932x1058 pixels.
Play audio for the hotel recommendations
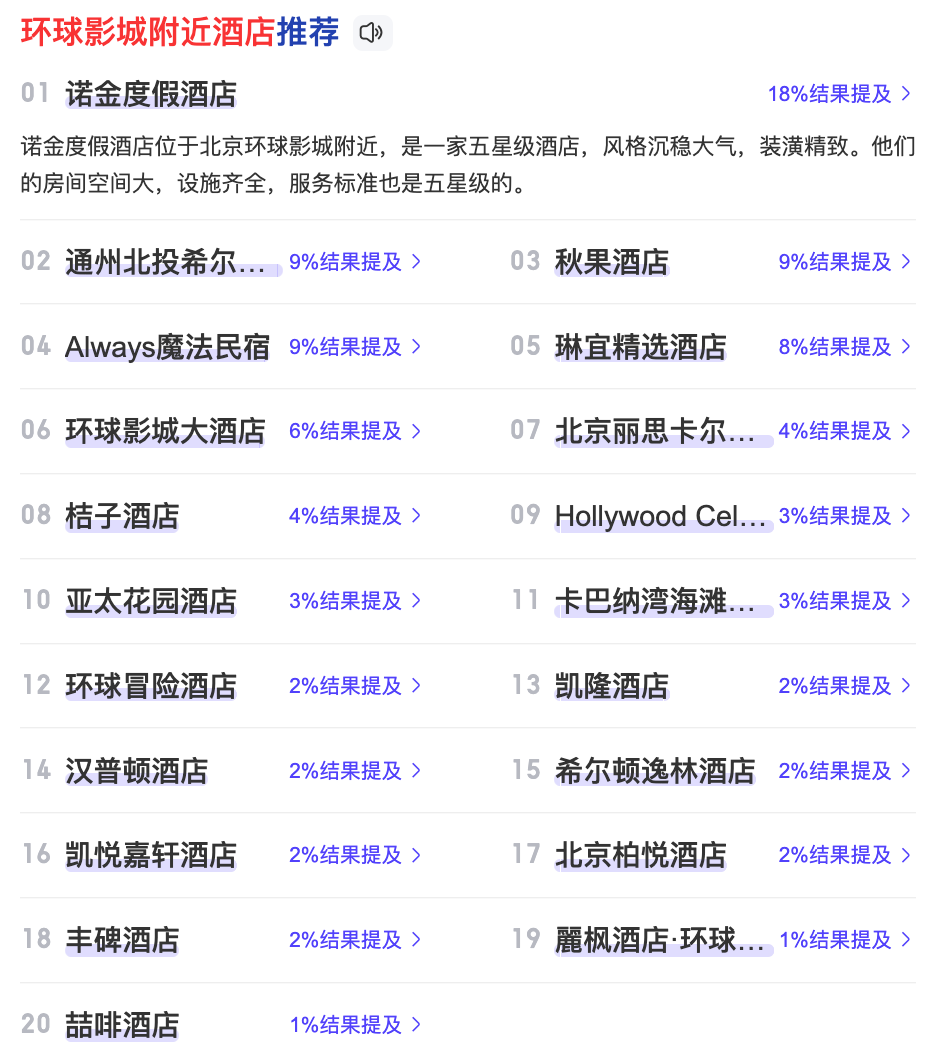click(372, 33)
